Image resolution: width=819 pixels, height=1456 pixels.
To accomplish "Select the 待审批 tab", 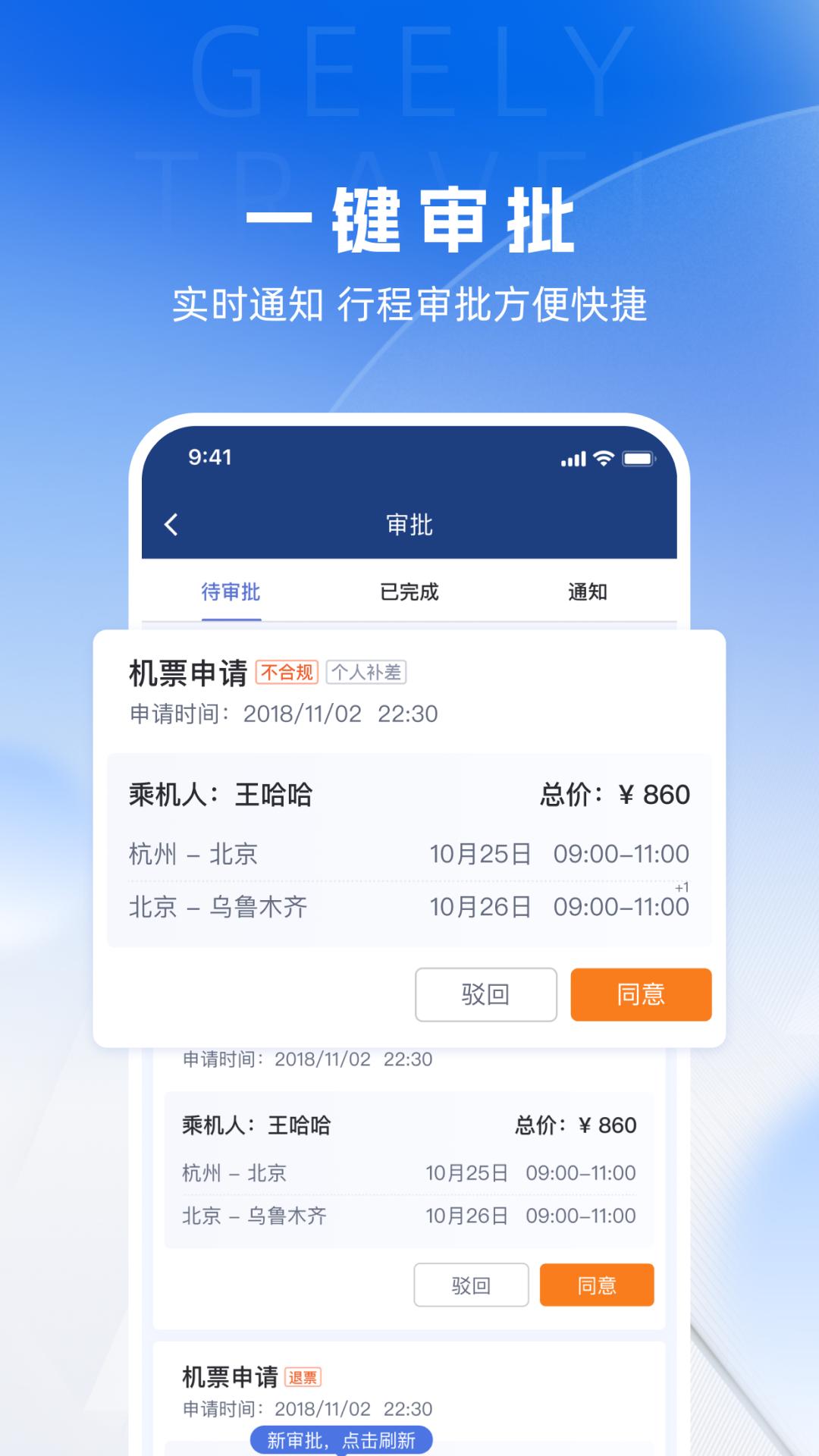I will [x=231, y=593].
